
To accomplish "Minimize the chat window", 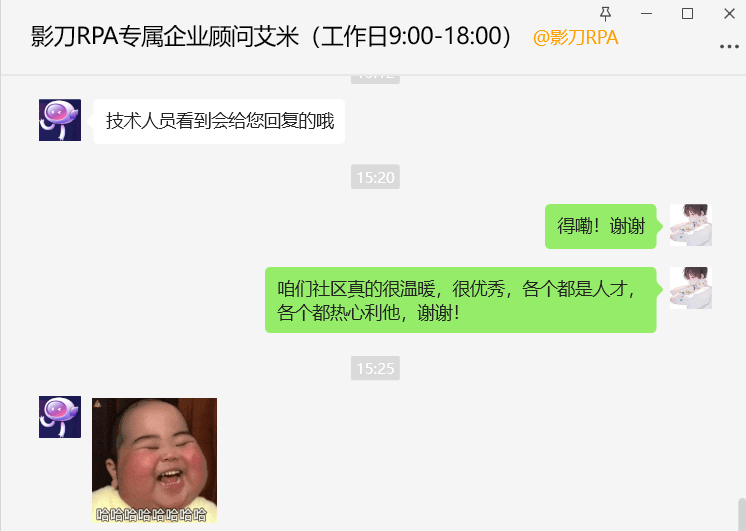I will pos(647,13).
